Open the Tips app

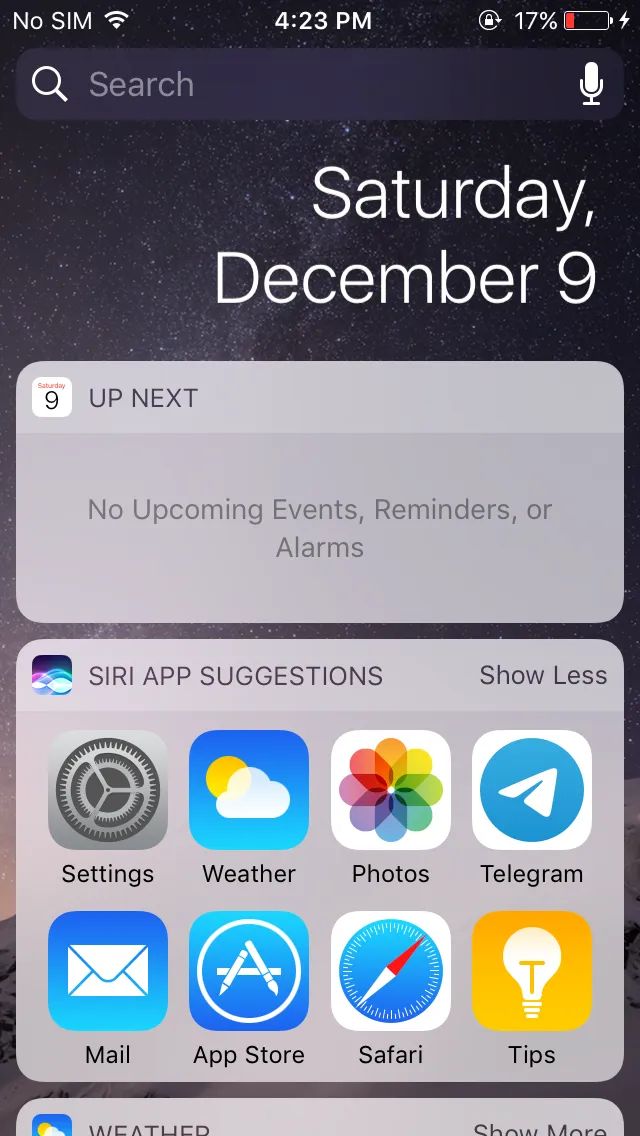tap(532, 971)
